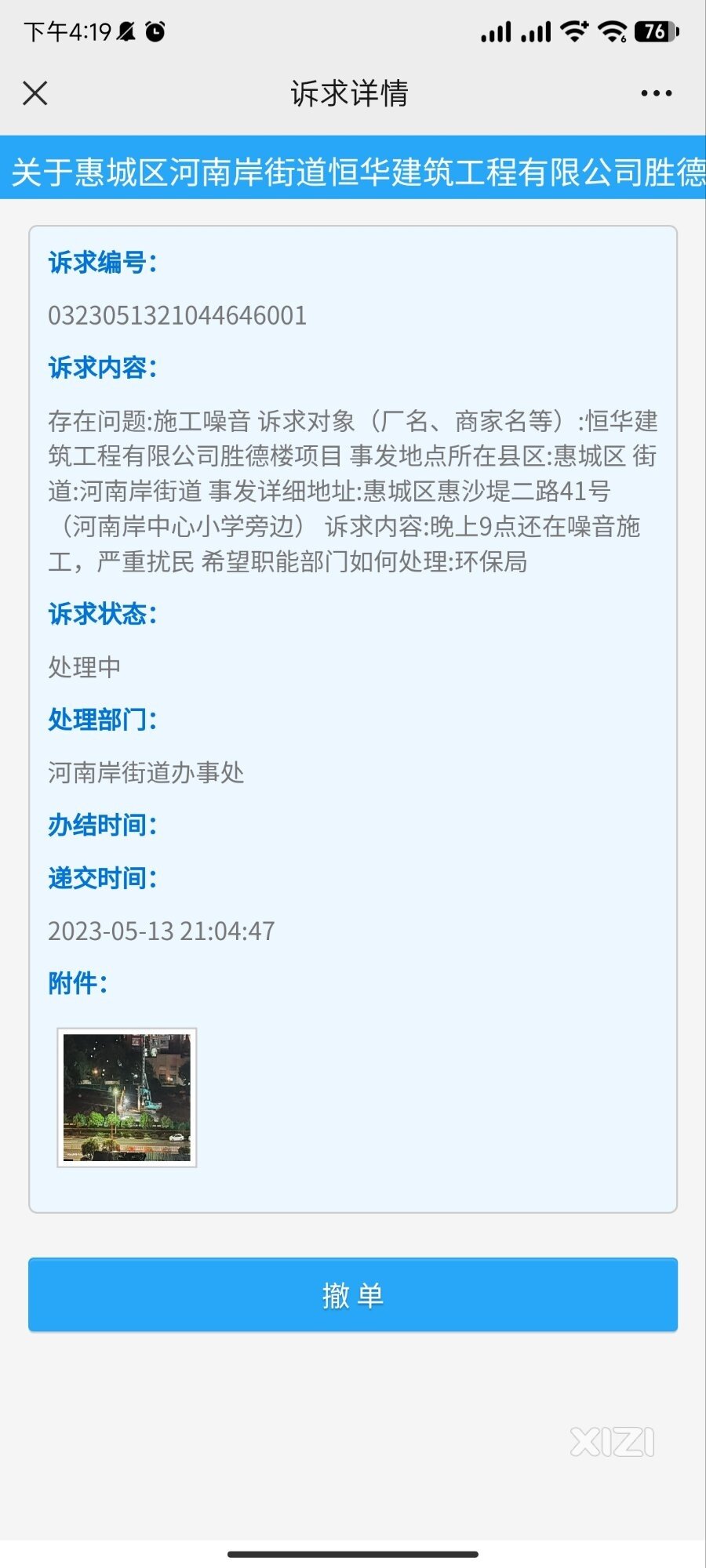This screenshot has width=706, height=1568.
Task: Open the attached night construction photo
Action: click(127, 1098)
